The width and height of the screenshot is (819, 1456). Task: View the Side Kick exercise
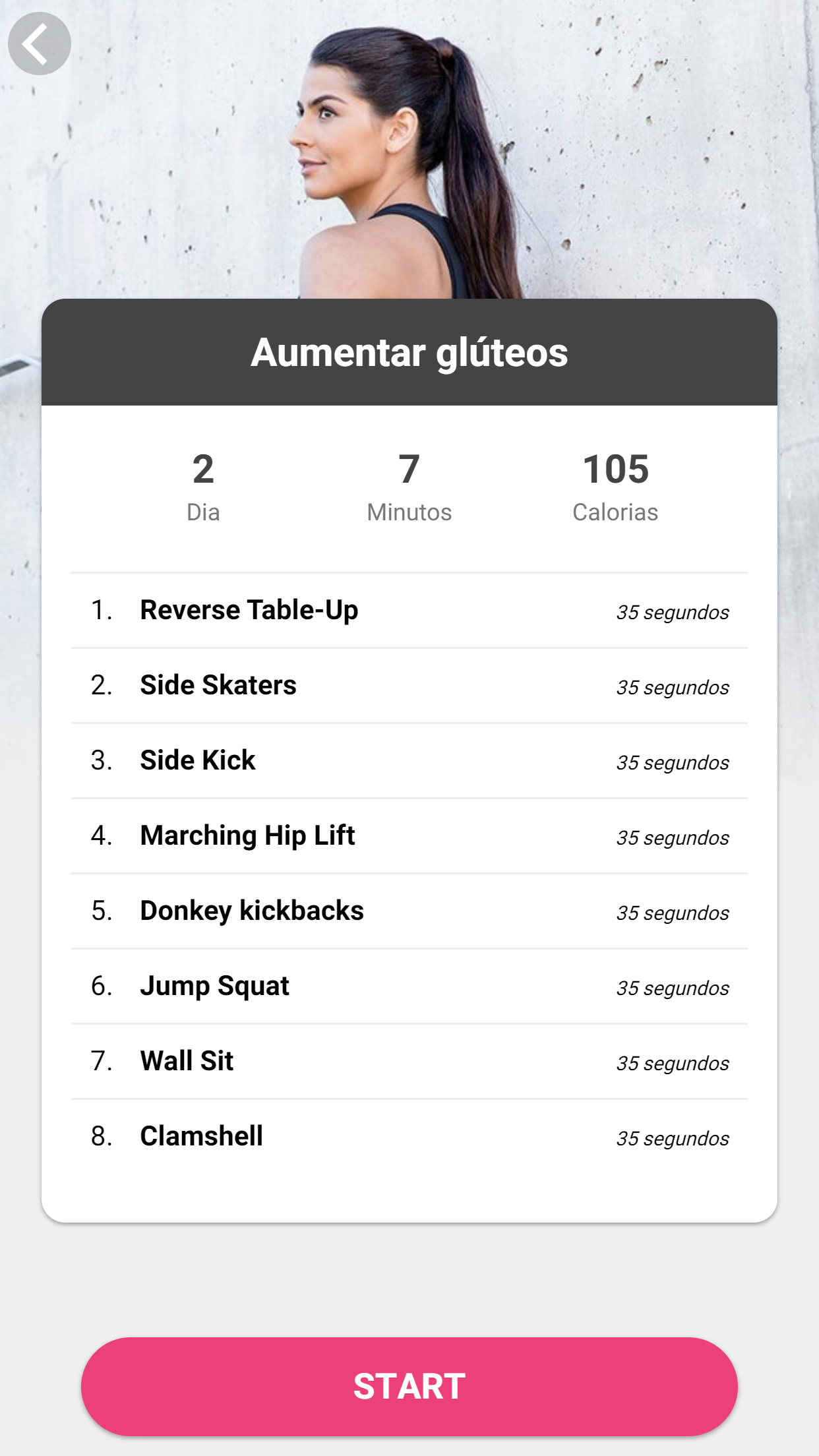tap(409, 761)
